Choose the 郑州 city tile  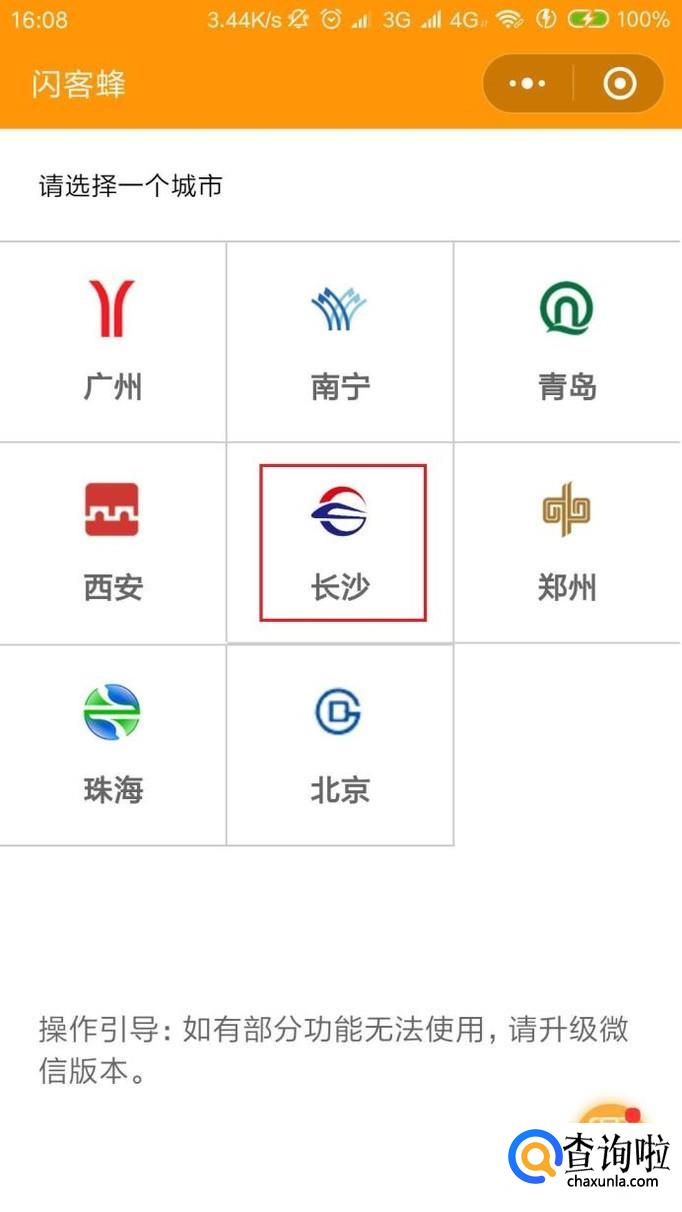(x=567, y=542)
